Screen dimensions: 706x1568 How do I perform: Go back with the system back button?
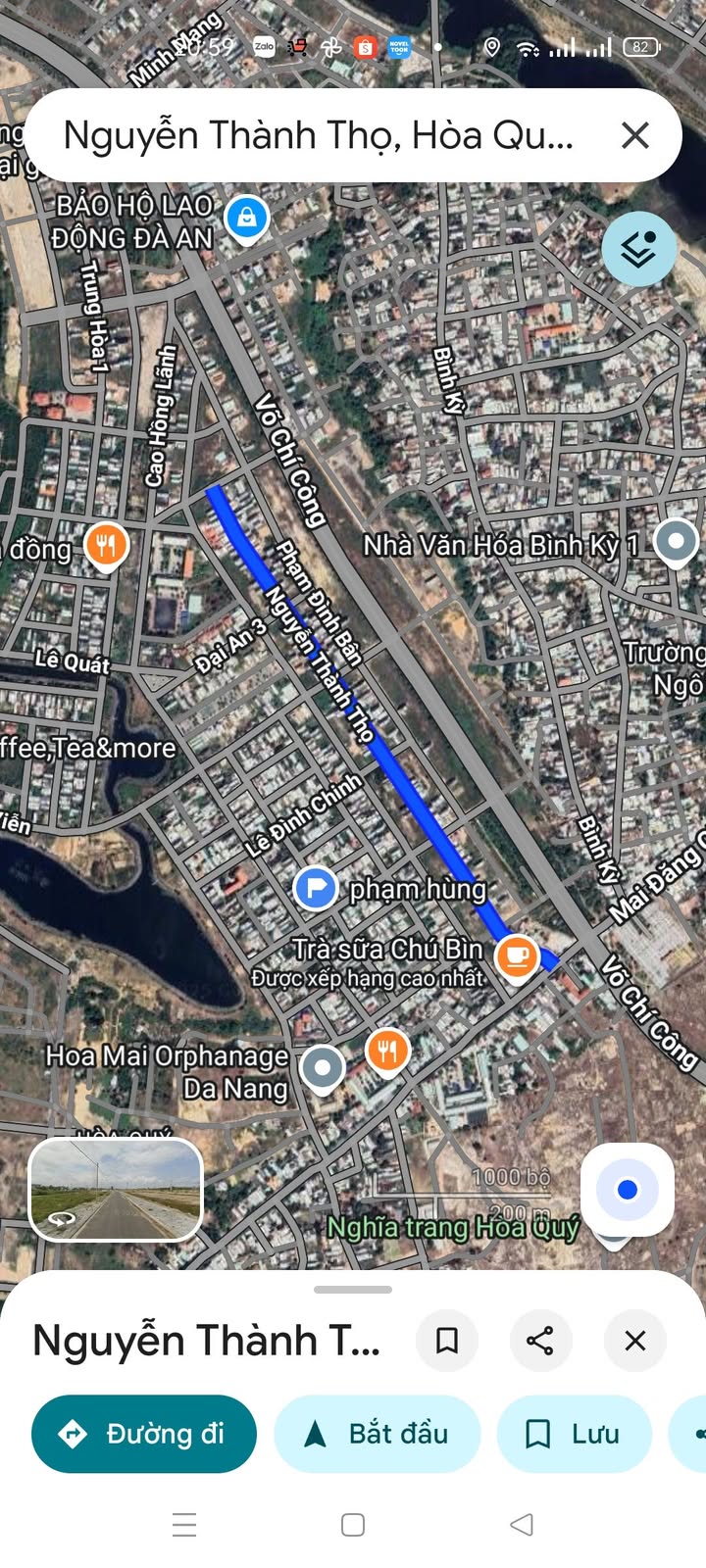(x=522, y=1524)
